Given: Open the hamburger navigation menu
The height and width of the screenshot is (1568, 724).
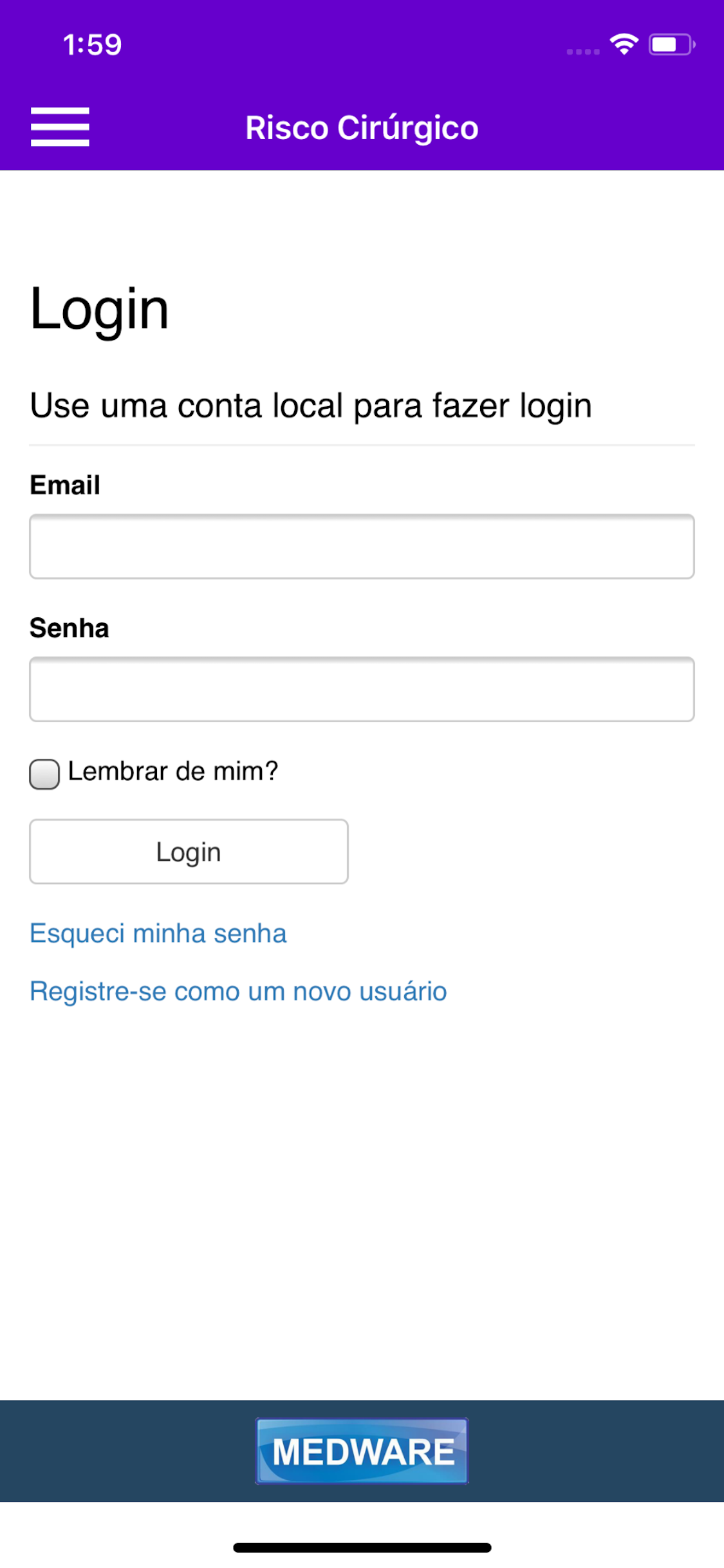Looking at the screenshot, I should tap(60, 127).
